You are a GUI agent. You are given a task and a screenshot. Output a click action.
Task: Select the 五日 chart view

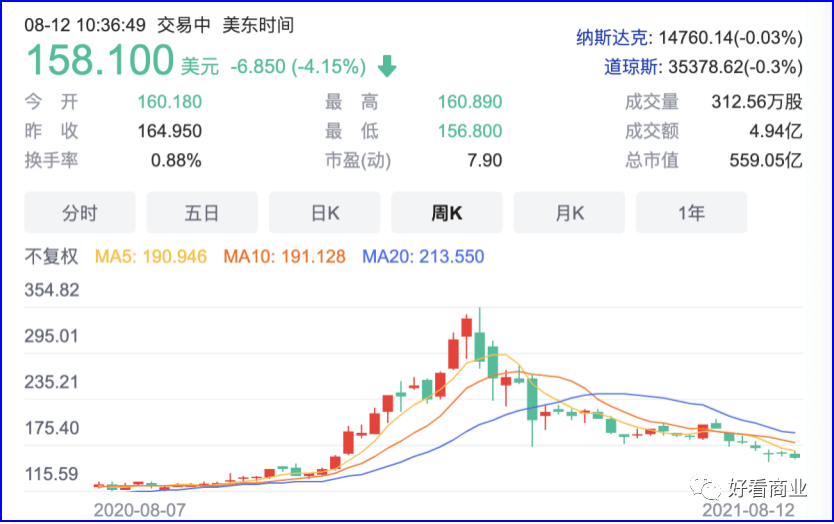coord(202,212)
